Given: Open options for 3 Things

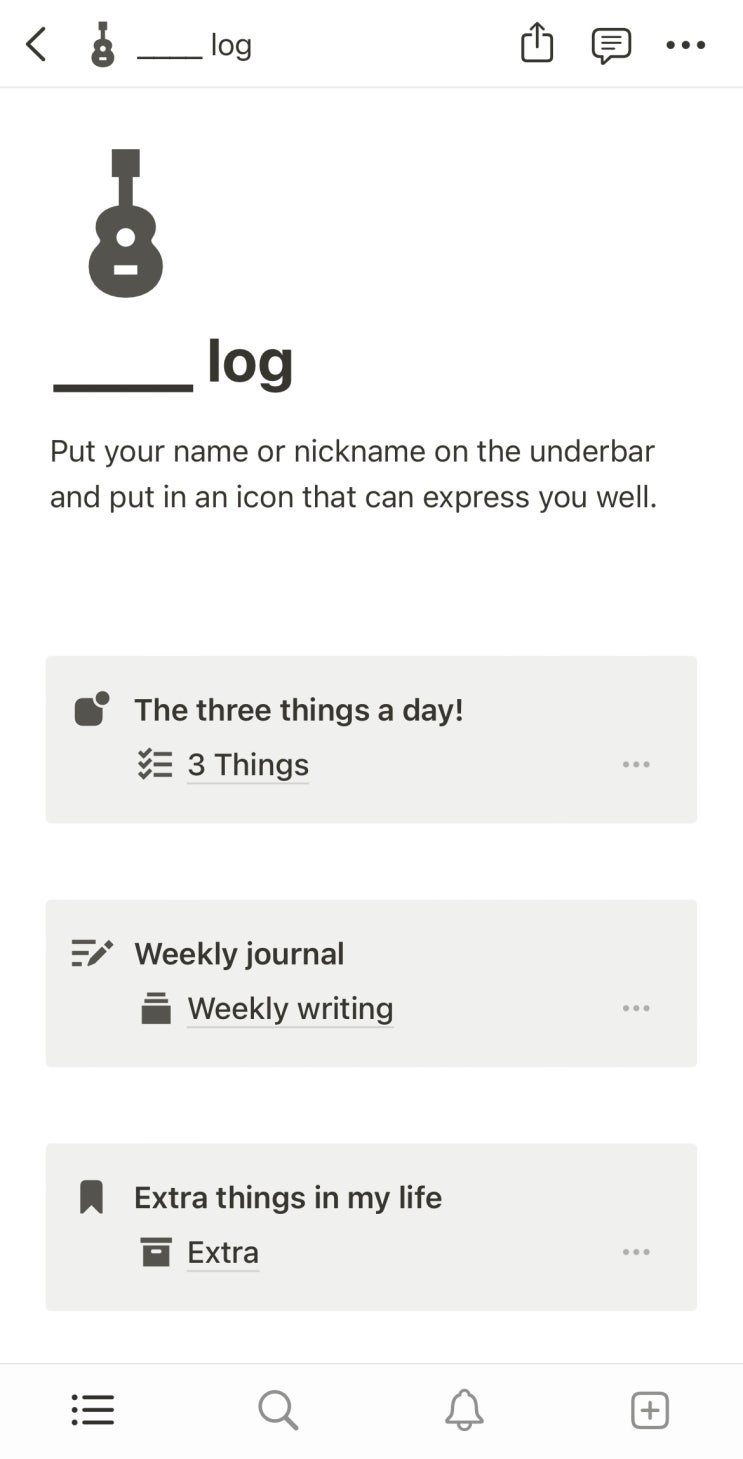Looking at the screenshot, I should (x=636, y=765).
